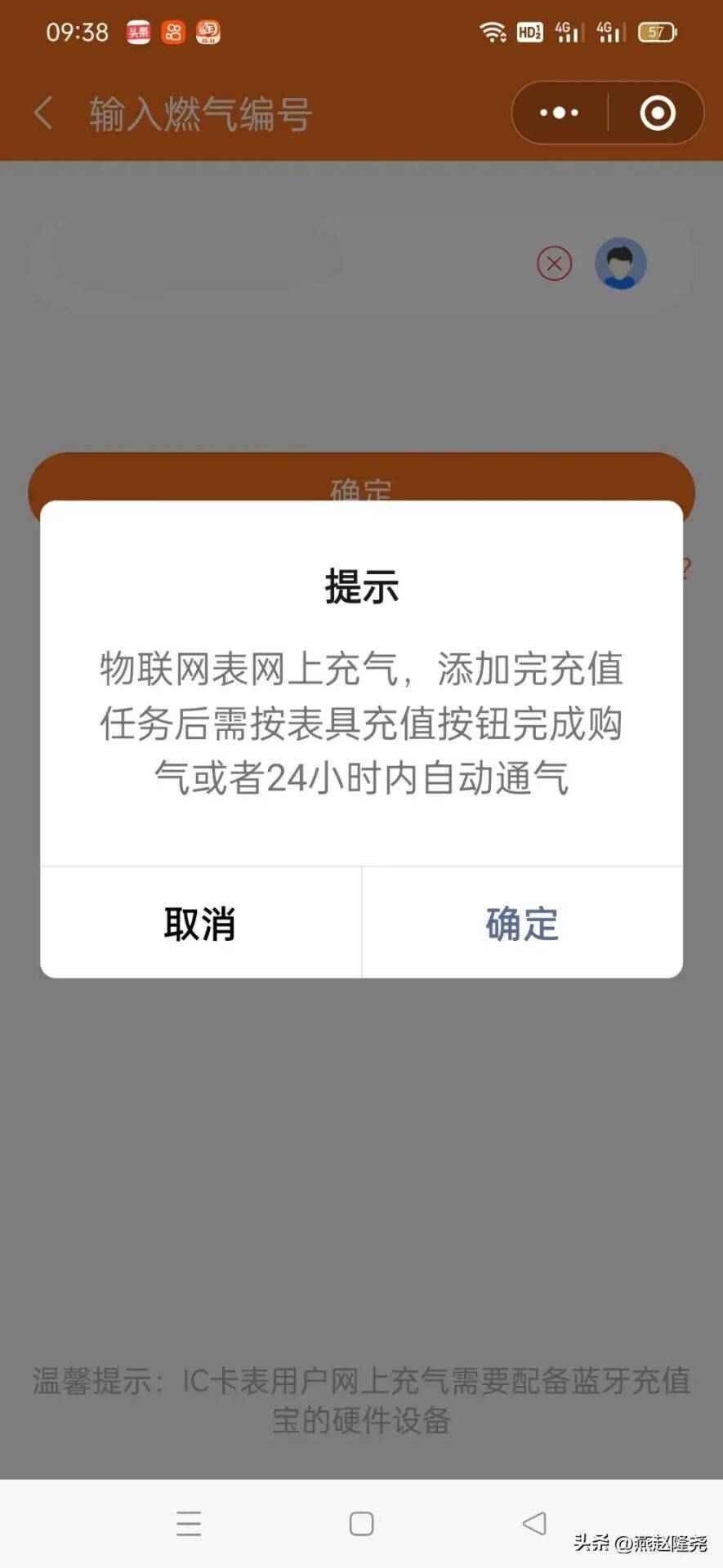The image size is (723, 1568).
Task: Go back from 输入燃气编号 page
Action: [44, 113]
